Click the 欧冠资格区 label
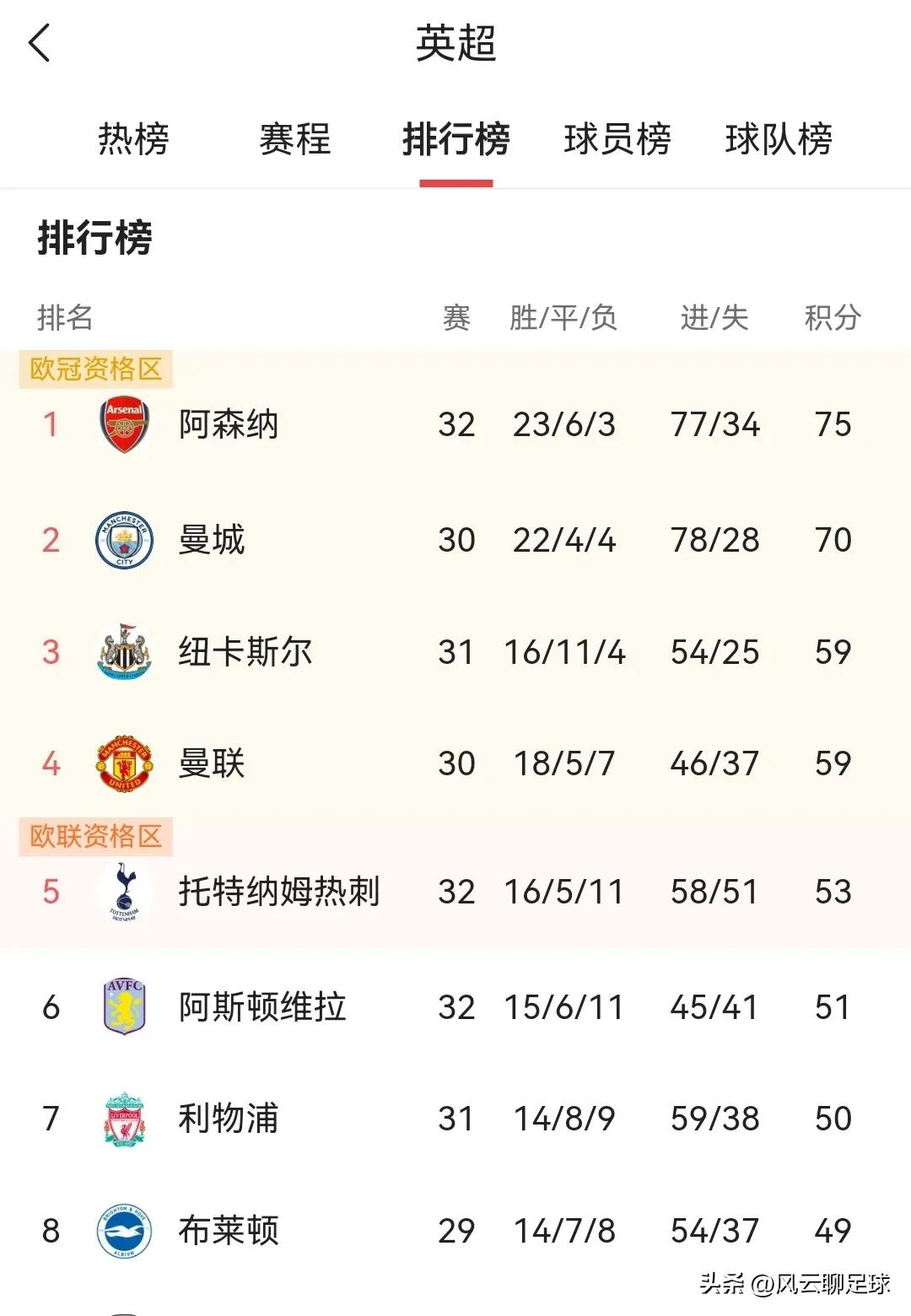This screenshot has height=1316, width=911. (x=95, y=368)
